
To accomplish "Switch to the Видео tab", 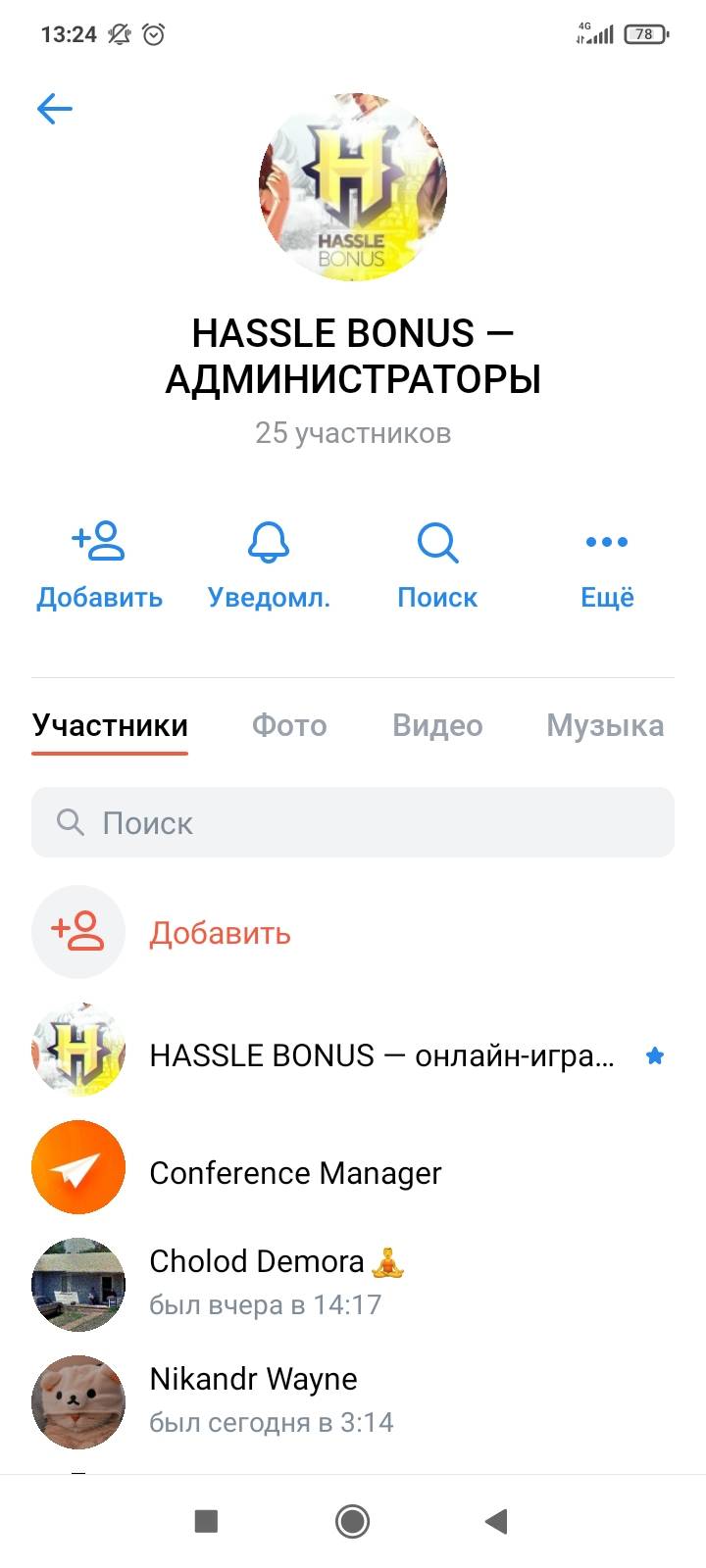I will click(x=437, y=725).
